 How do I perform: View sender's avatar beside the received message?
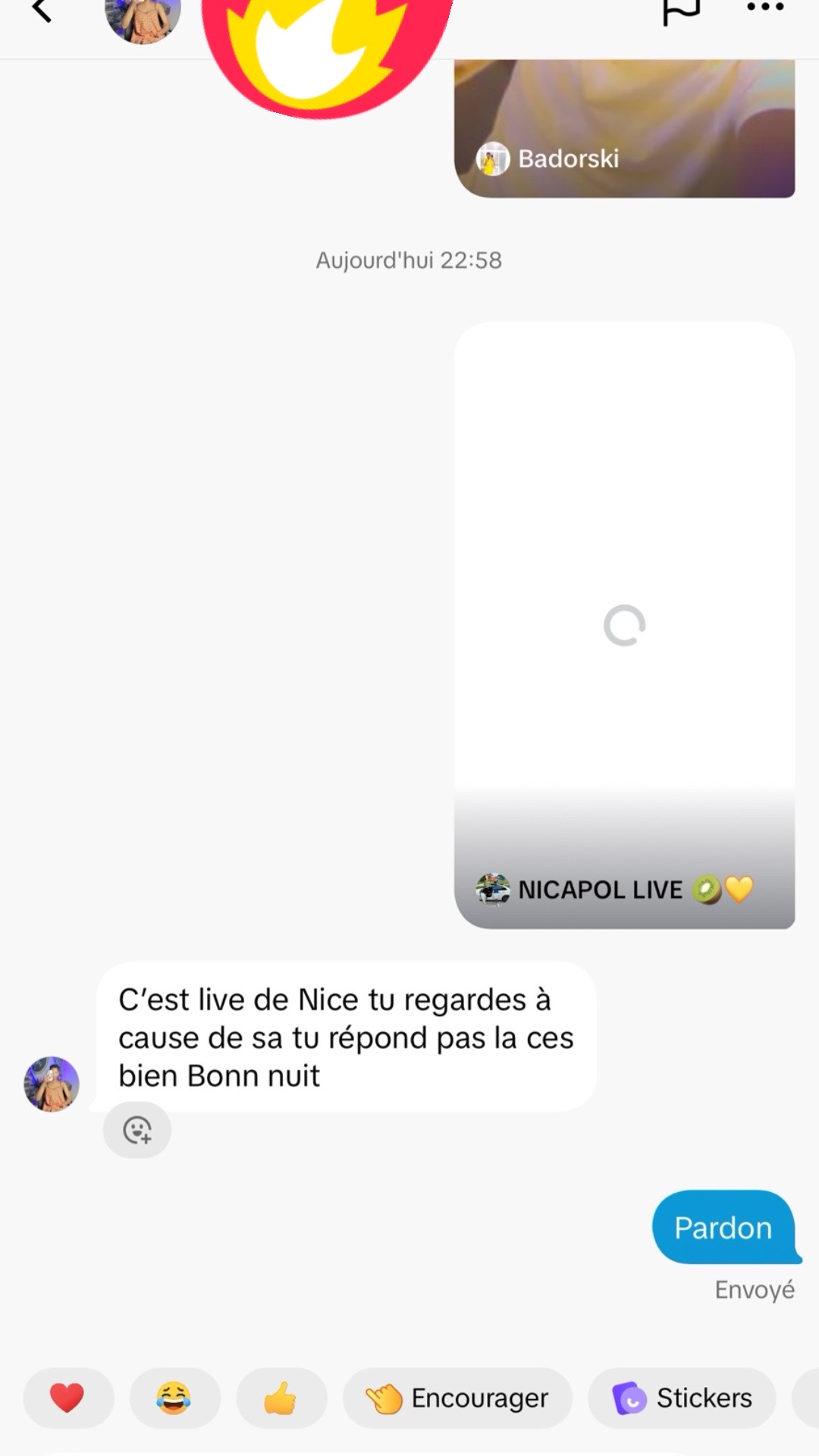click(52, 1084)
